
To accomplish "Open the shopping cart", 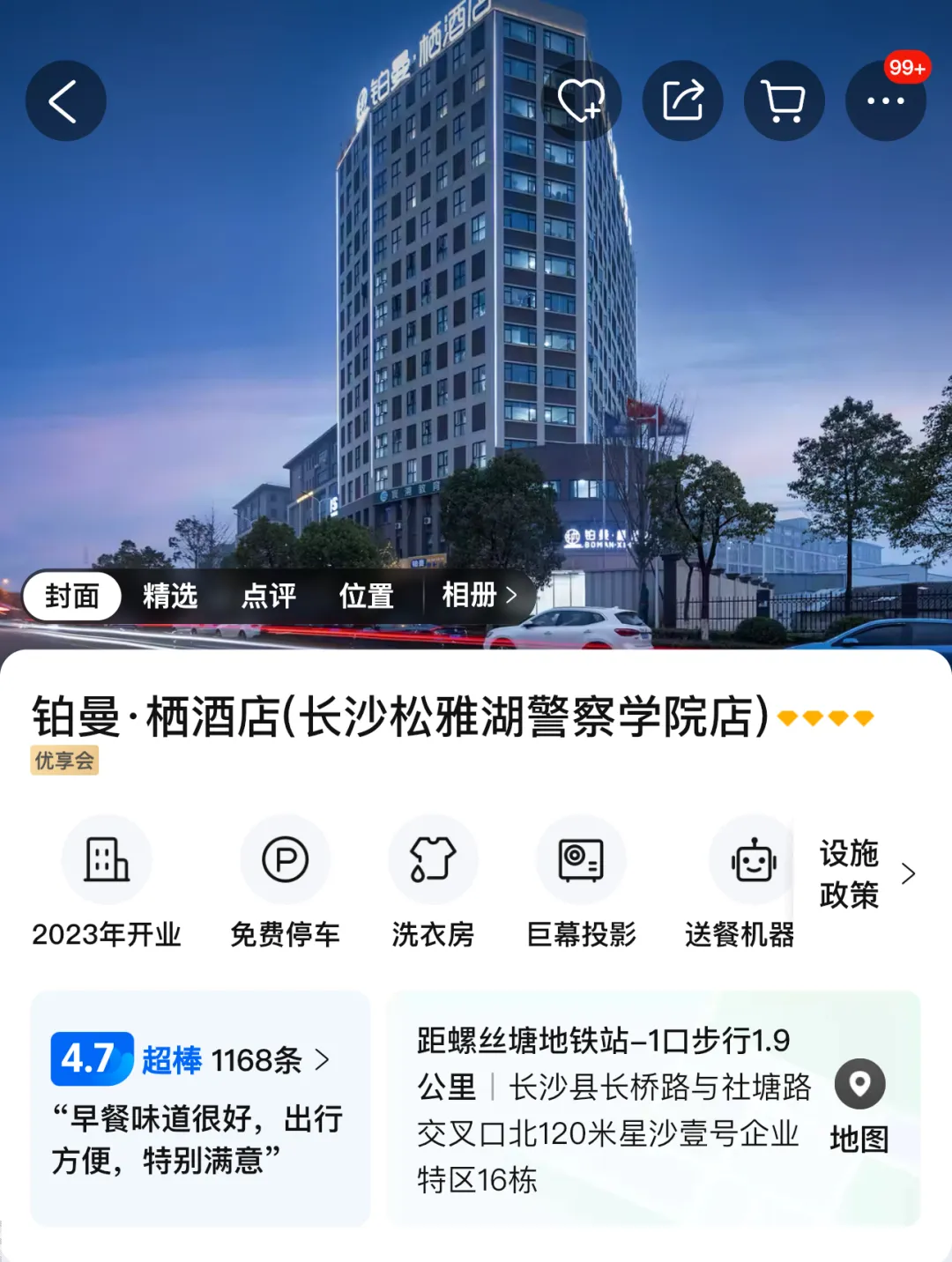I will [x=784, y=100].
